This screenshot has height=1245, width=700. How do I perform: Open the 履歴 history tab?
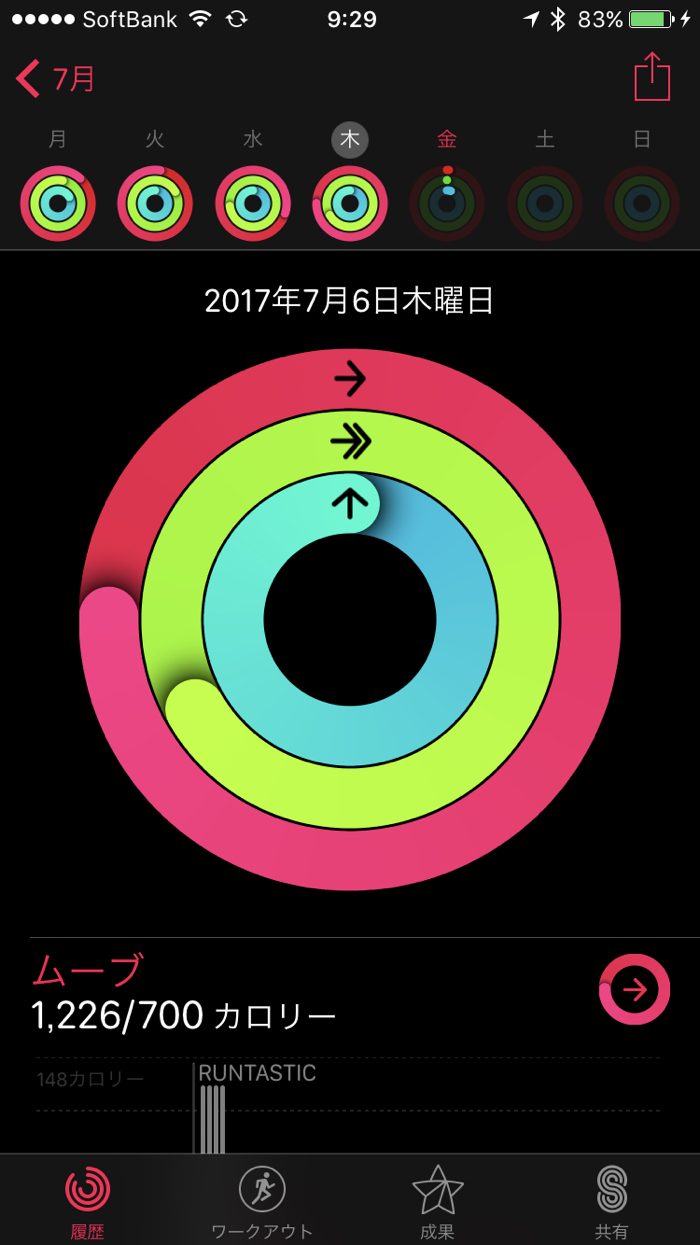pyautogui.click(x=88, y=1202)
